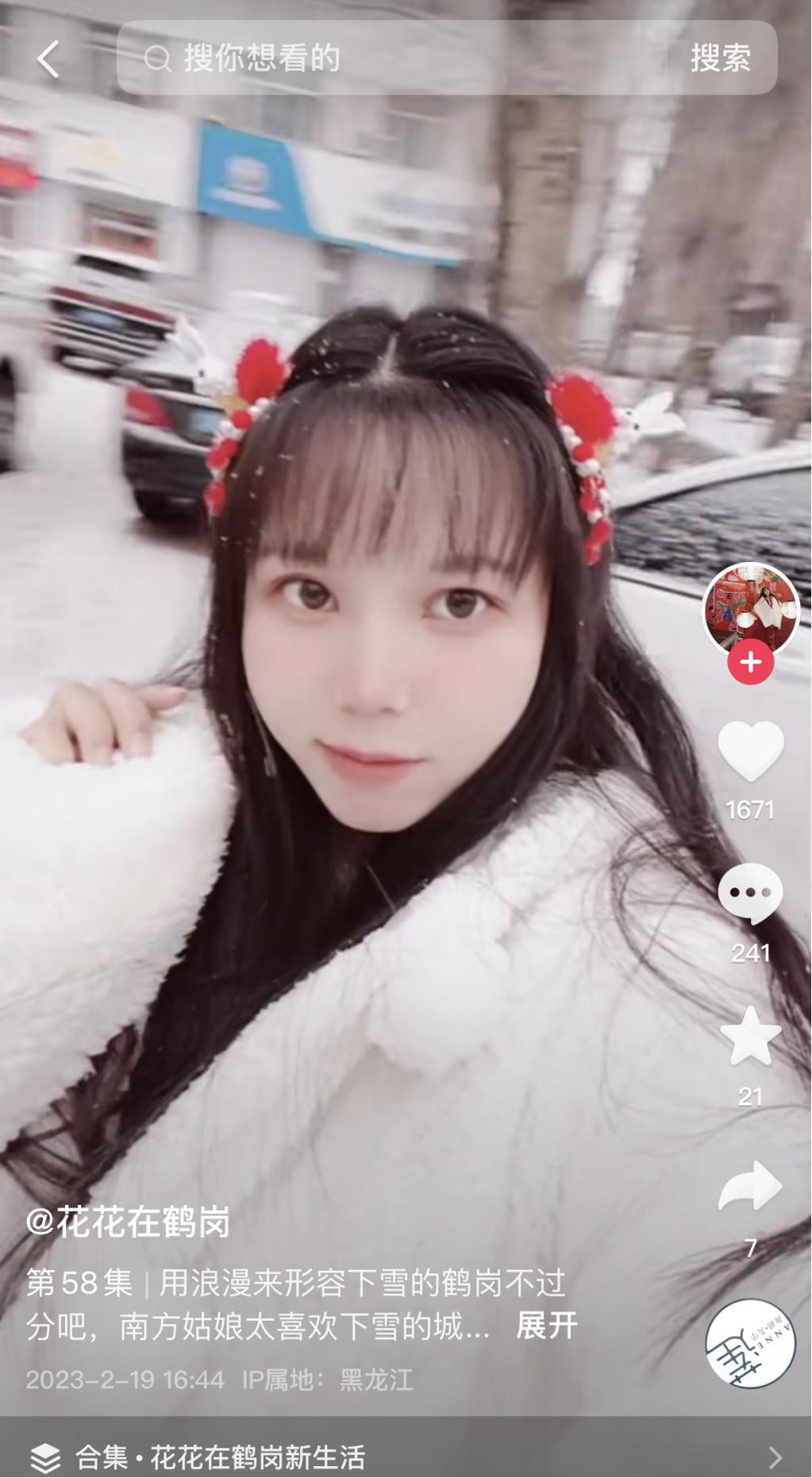Viewport: 812px width, 1478px height.
Task: Expand the caption via 展开
Action: click(548, 1324)
